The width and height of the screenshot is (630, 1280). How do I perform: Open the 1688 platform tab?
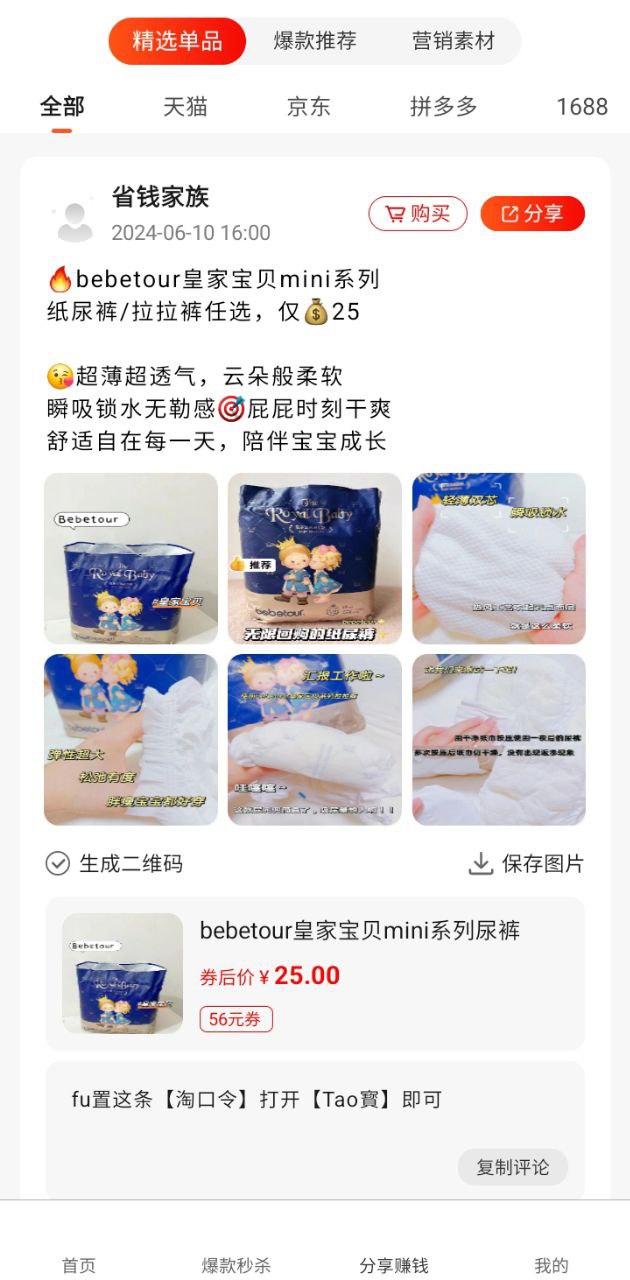pyautogui.click(x=581, y=106)
